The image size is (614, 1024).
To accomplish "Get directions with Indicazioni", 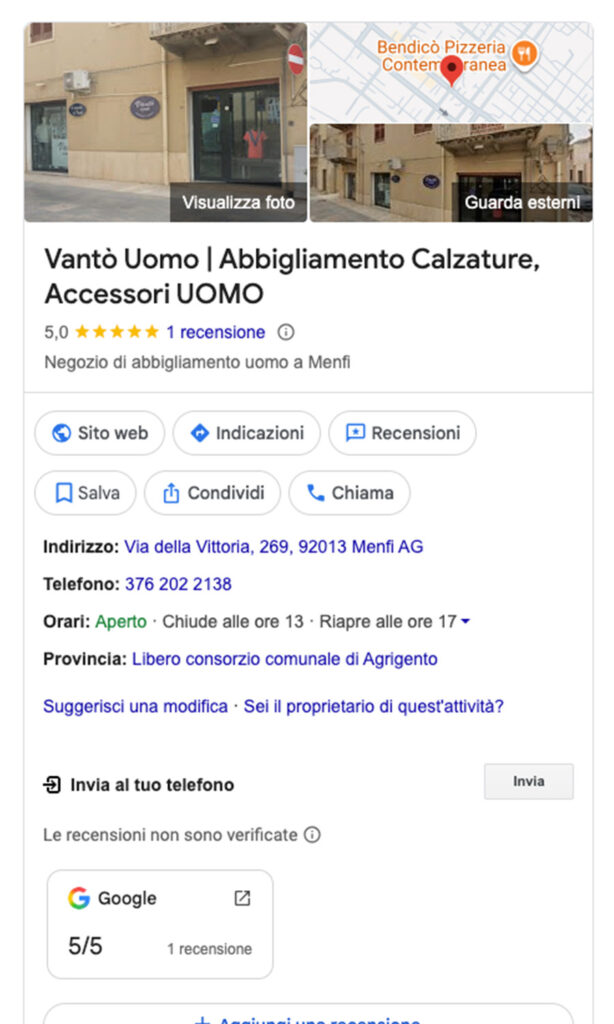I will 246,433.
